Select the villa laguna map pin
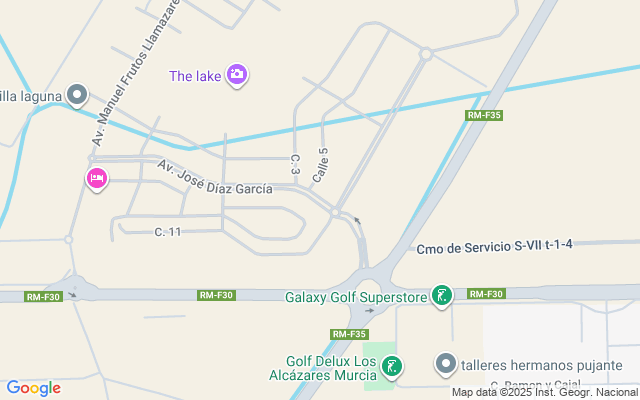Image resolution: width=640 pixels, height=400 pixels. (79, 96)
